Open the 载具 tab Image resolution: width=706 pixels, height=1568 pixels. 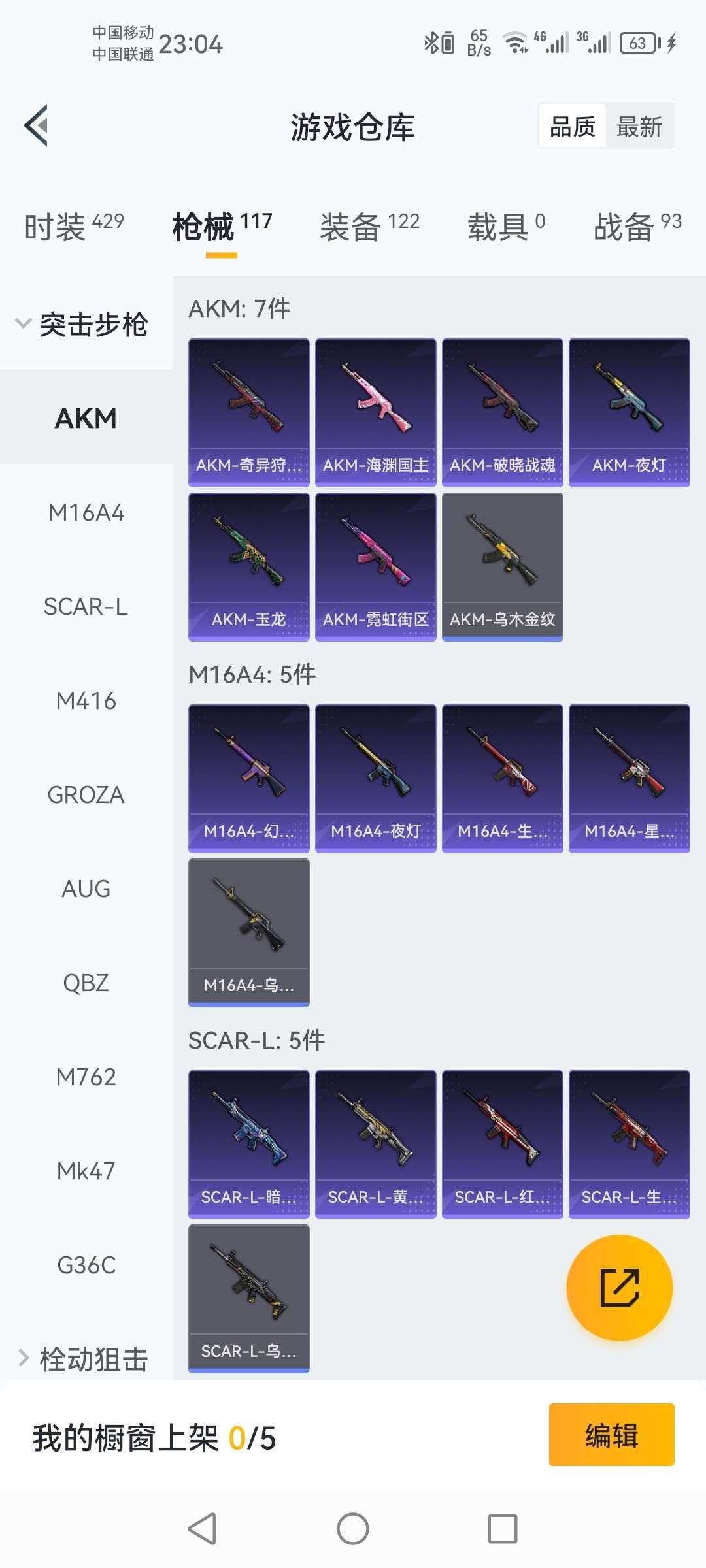pyautogui.click(x=506, y=227)
